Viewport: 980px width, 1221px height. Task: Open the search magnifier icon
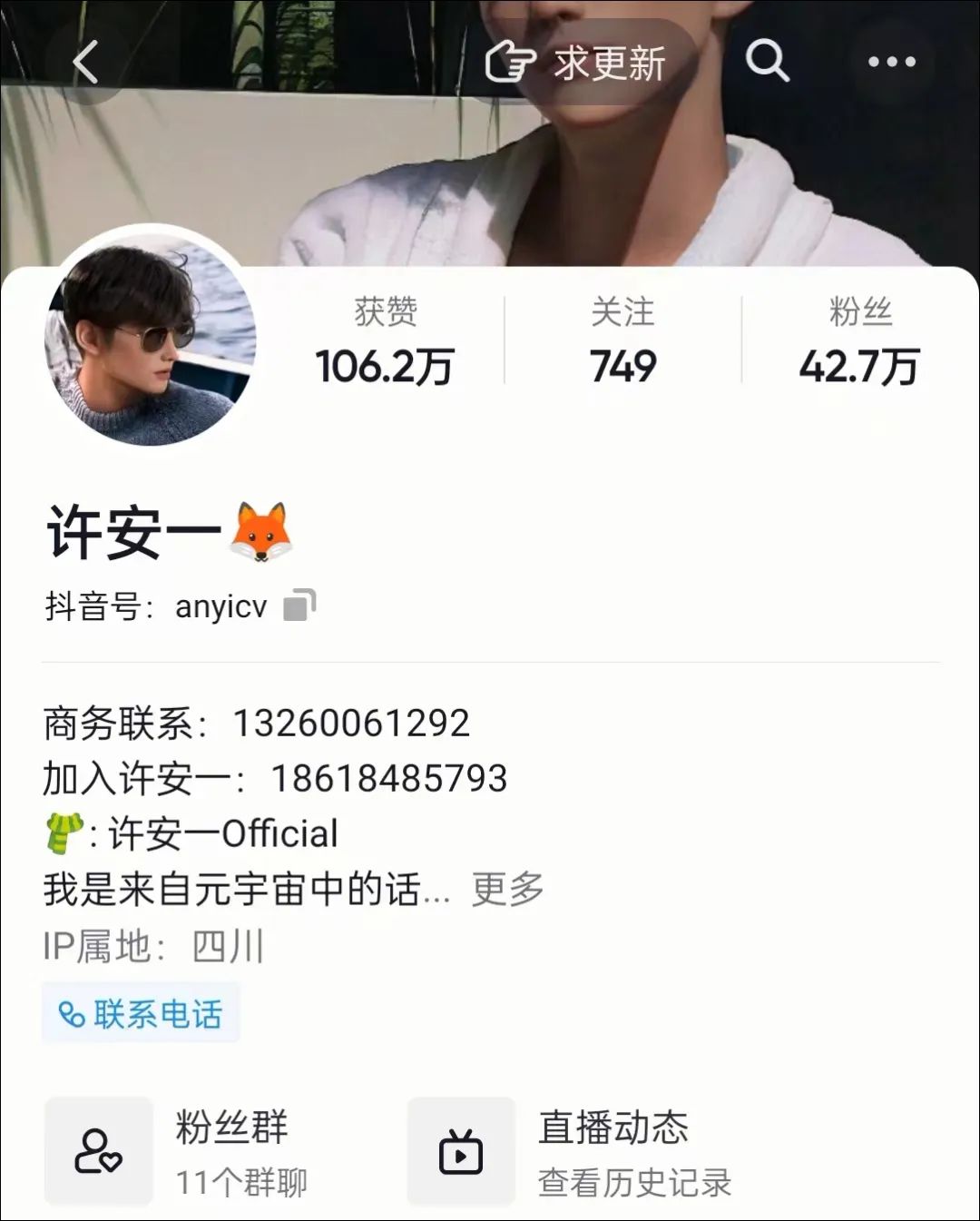pos(768,62)
